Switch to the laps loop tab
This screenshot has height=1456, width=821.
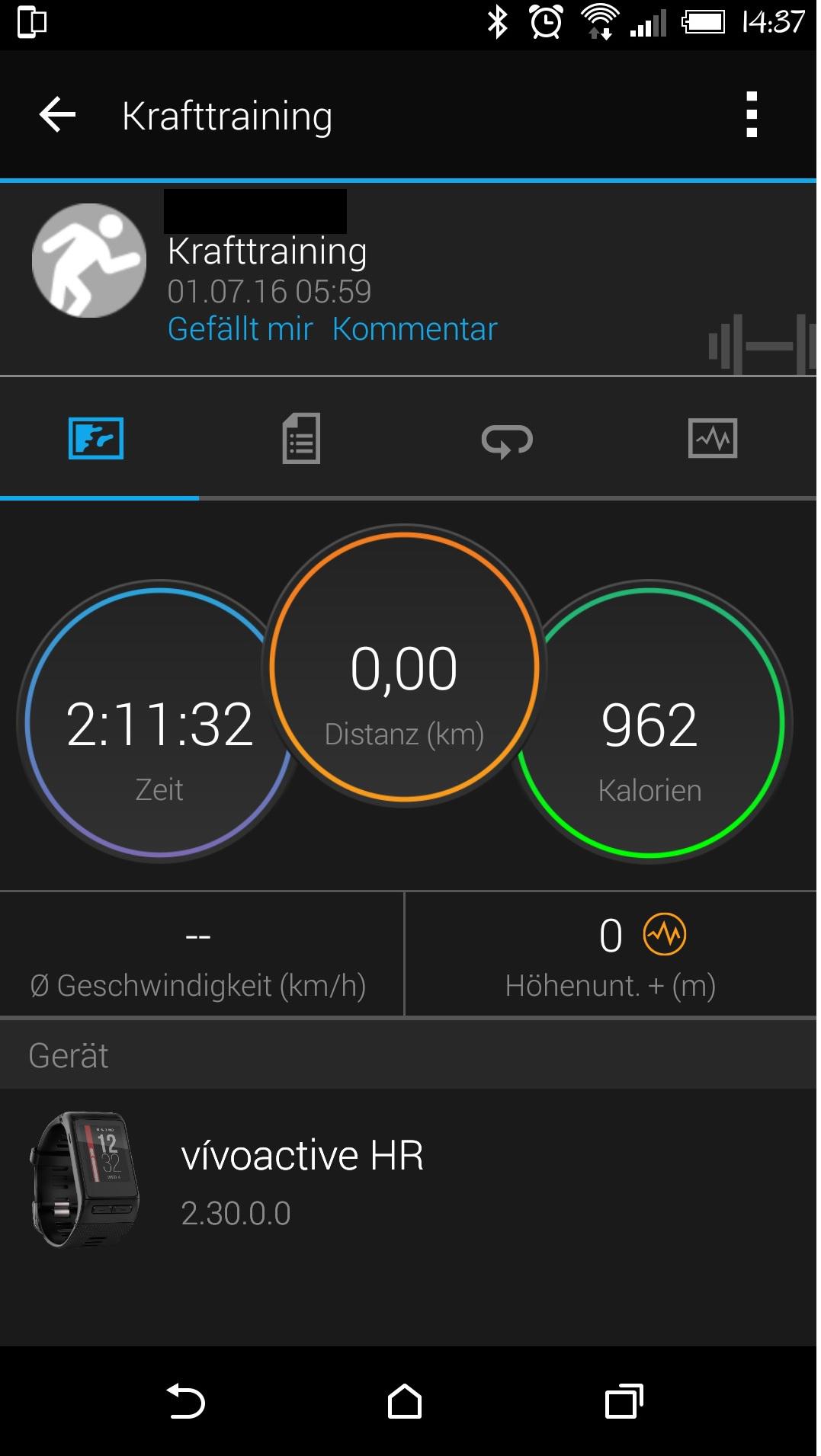pos(507,440)
